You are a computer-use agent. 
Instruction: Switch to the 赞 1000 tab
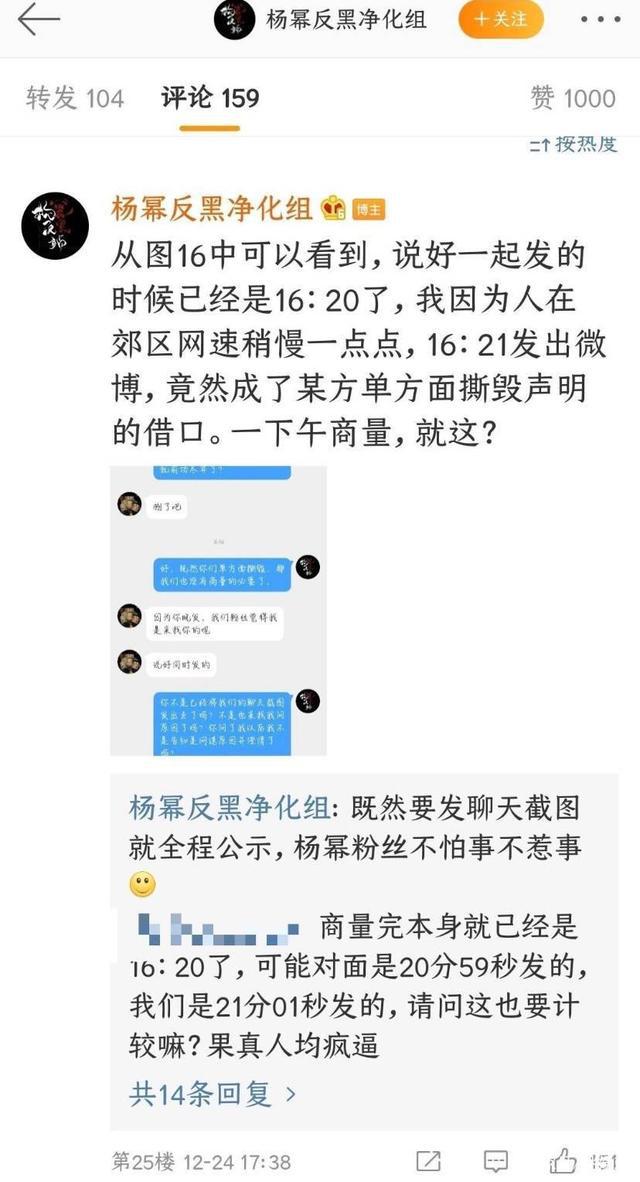click(572, 98)
